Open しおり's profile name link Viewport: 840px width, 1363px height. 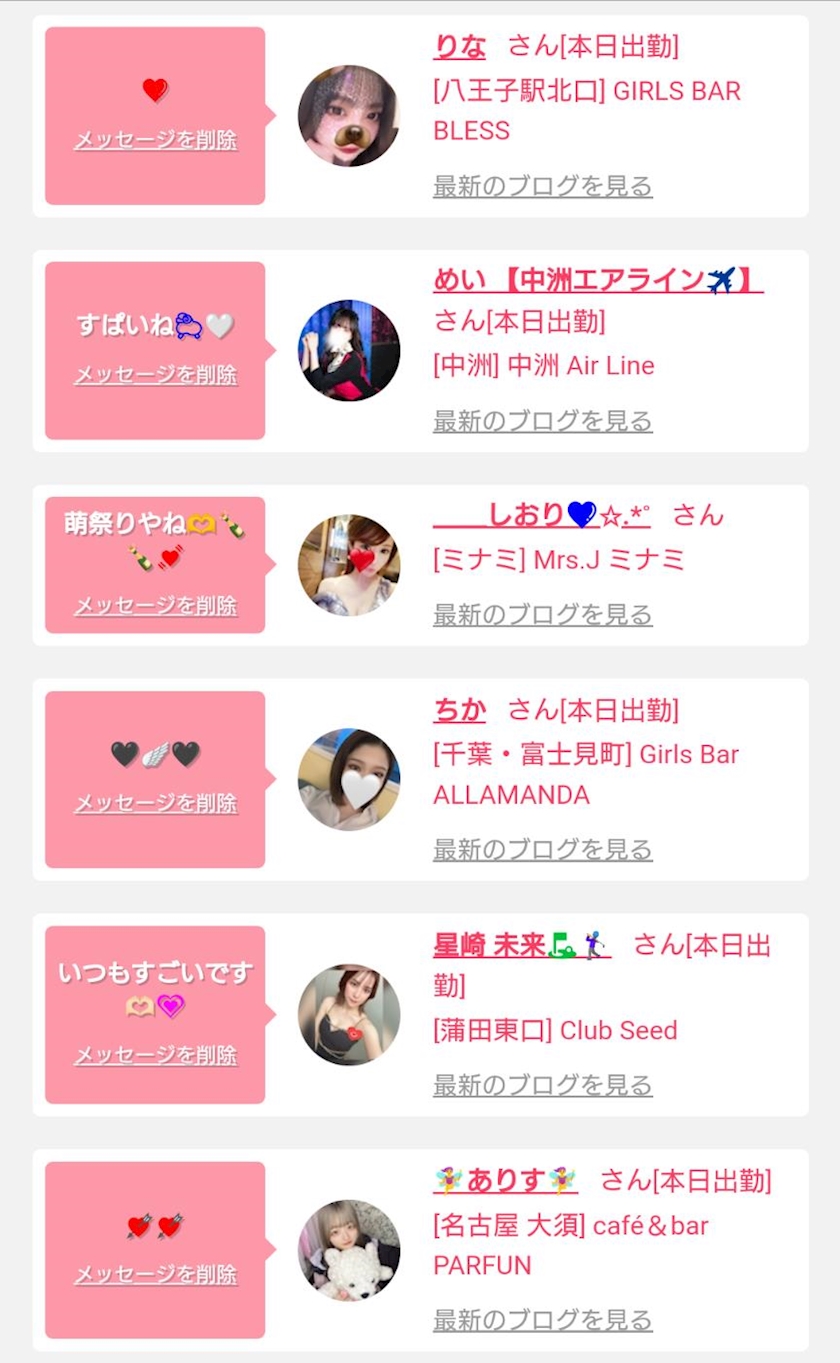coord(541,516)
